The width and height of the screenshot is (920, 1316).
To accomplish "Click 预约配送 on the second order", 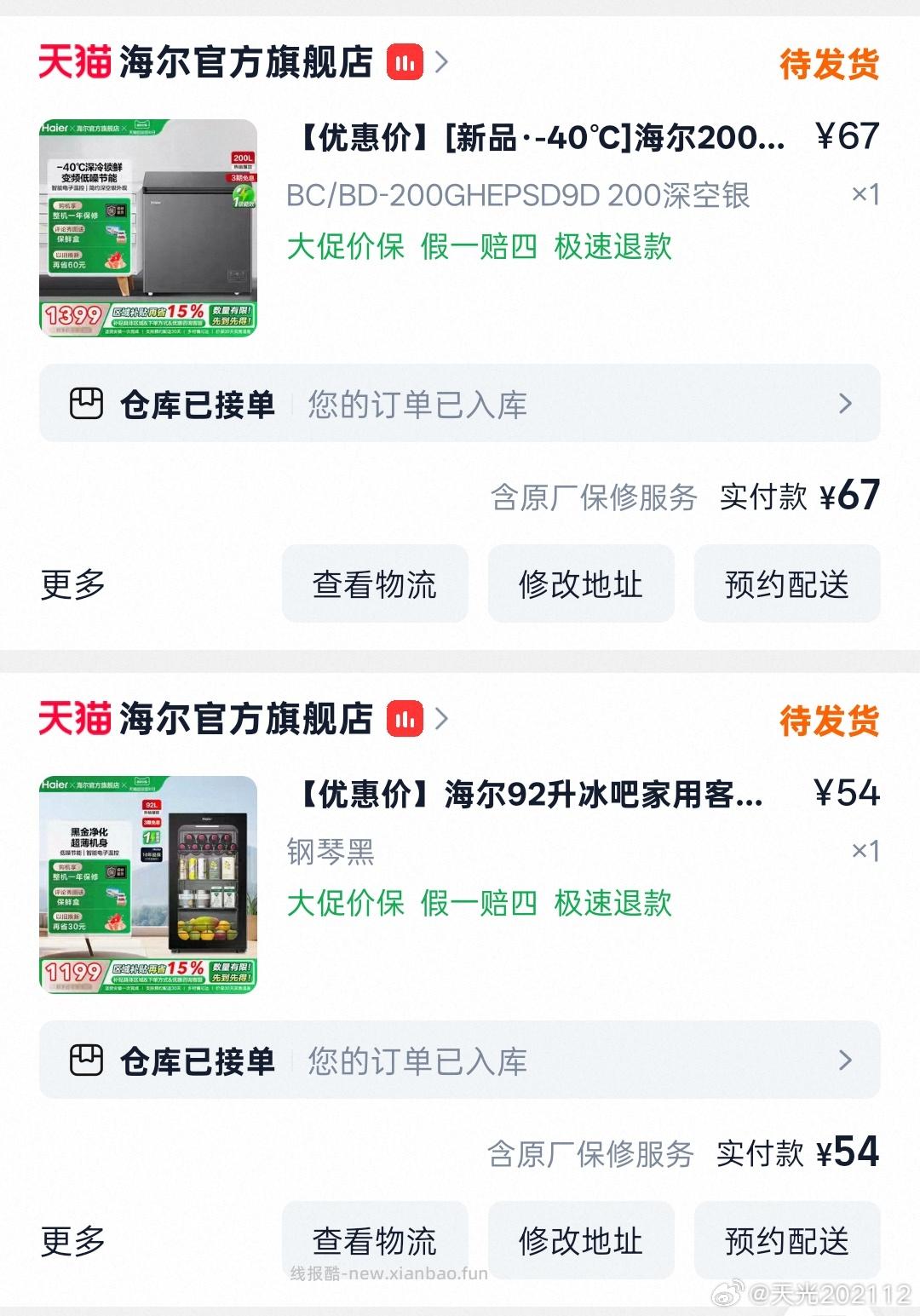I will 786,1241.
